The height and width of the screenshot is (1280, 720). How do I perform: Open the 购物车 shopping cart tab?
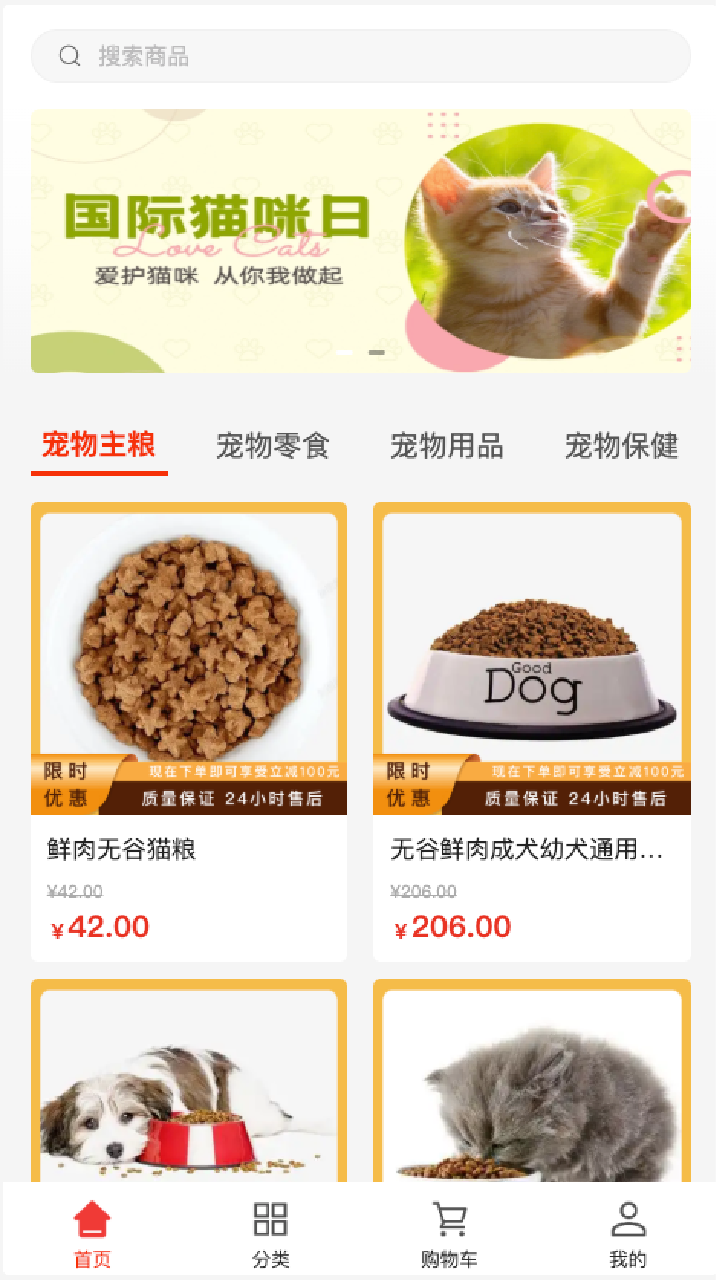coord(449,1234)
